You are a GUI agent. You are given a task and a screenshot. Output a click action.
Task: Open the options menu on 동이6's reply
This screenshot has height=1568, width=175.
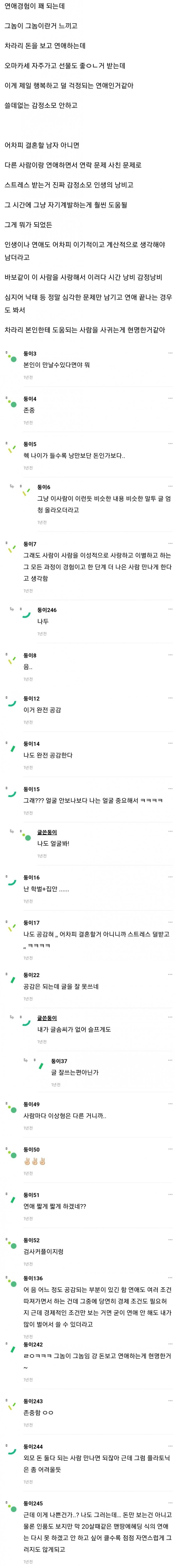pos(170,486)
